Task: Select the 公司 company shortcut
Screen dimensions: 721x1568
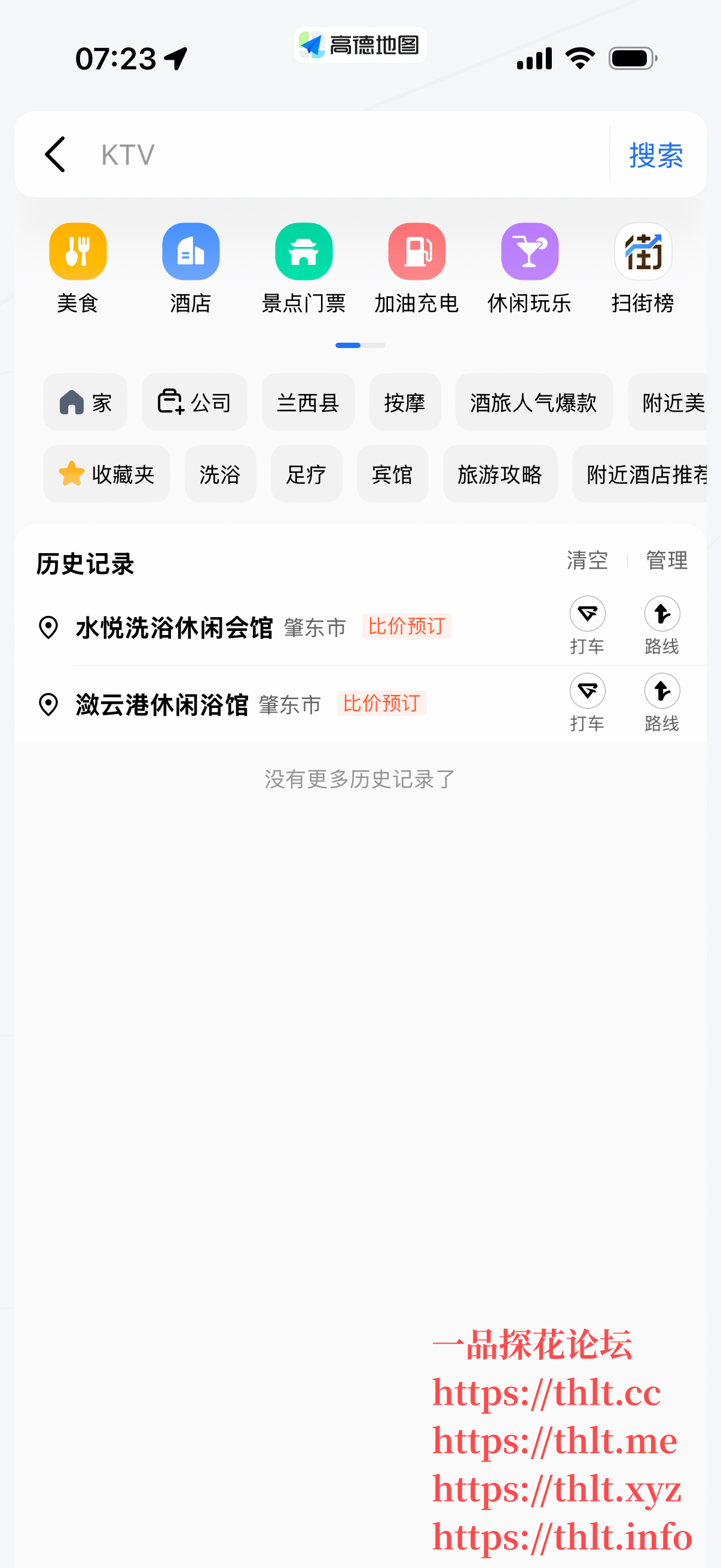Action: click(x=194, y=402)
